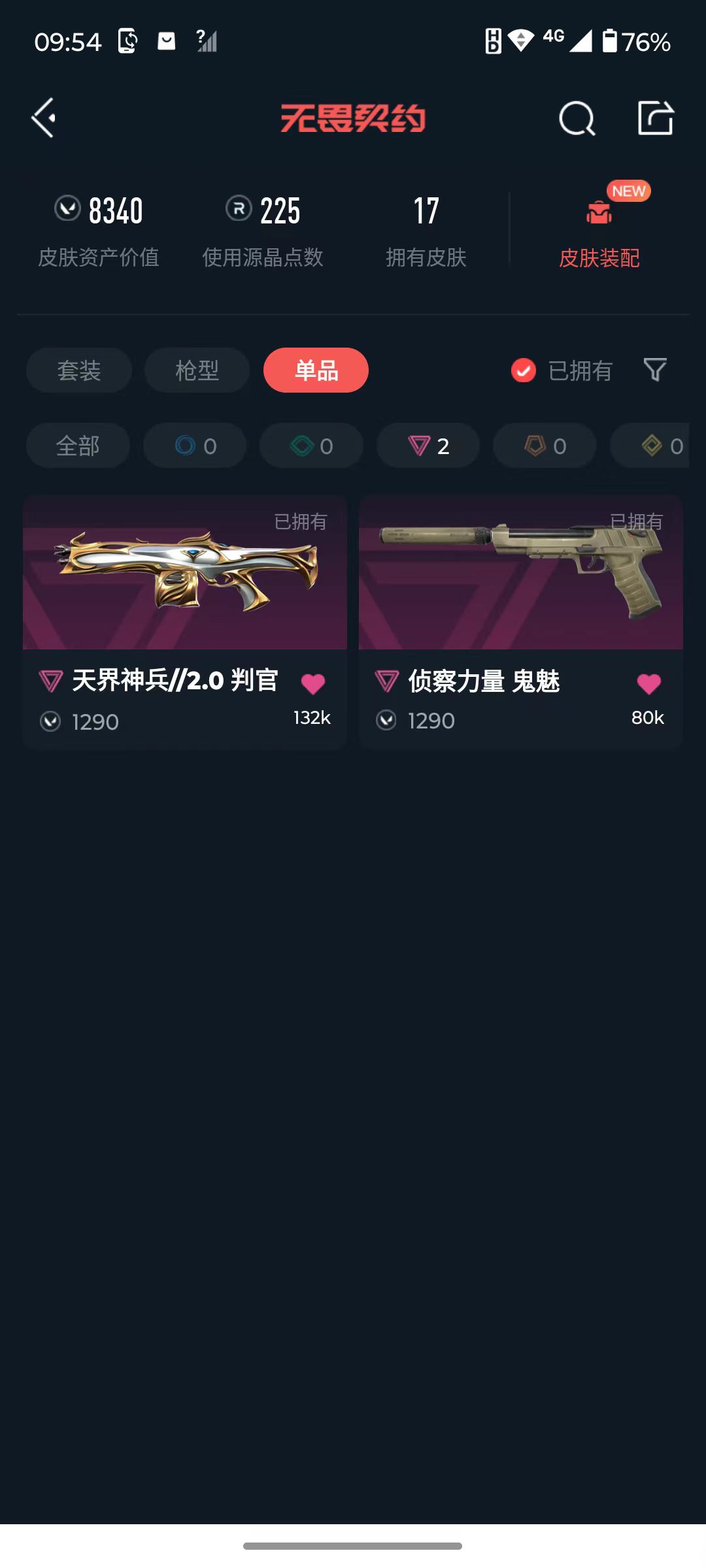Viewport: 706px width, 1568px height.
Task: Filter by the orange pentagon rarity chip
Action: coord(545,446)
